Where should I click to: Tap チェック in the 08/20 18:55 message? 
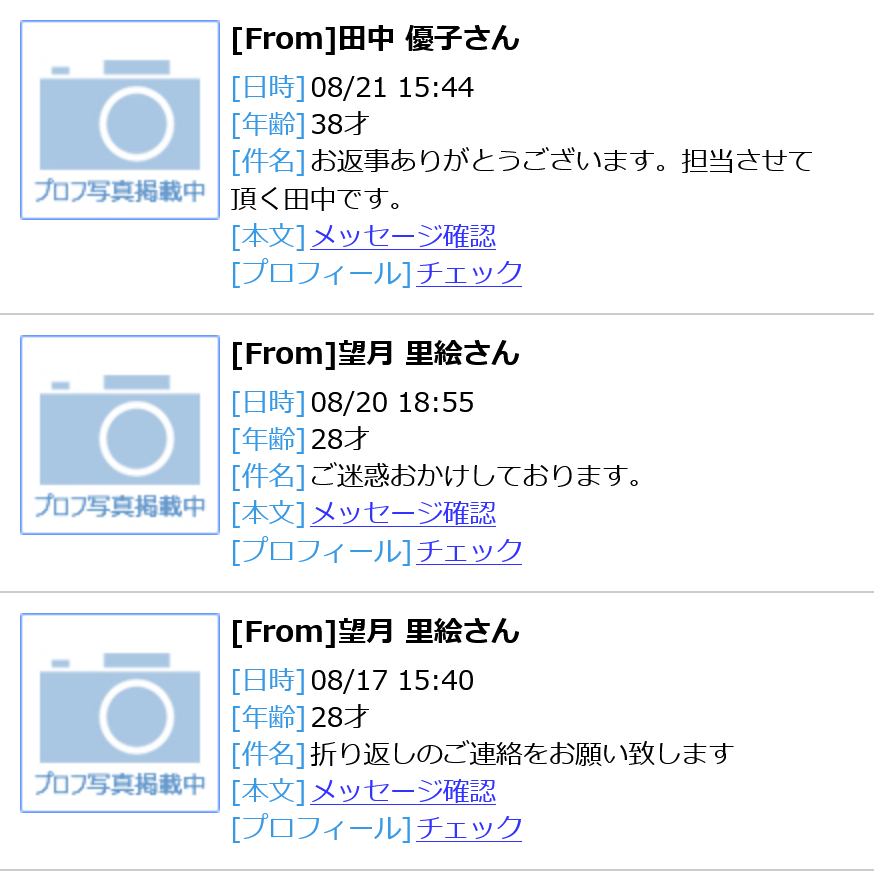(469, 551)
